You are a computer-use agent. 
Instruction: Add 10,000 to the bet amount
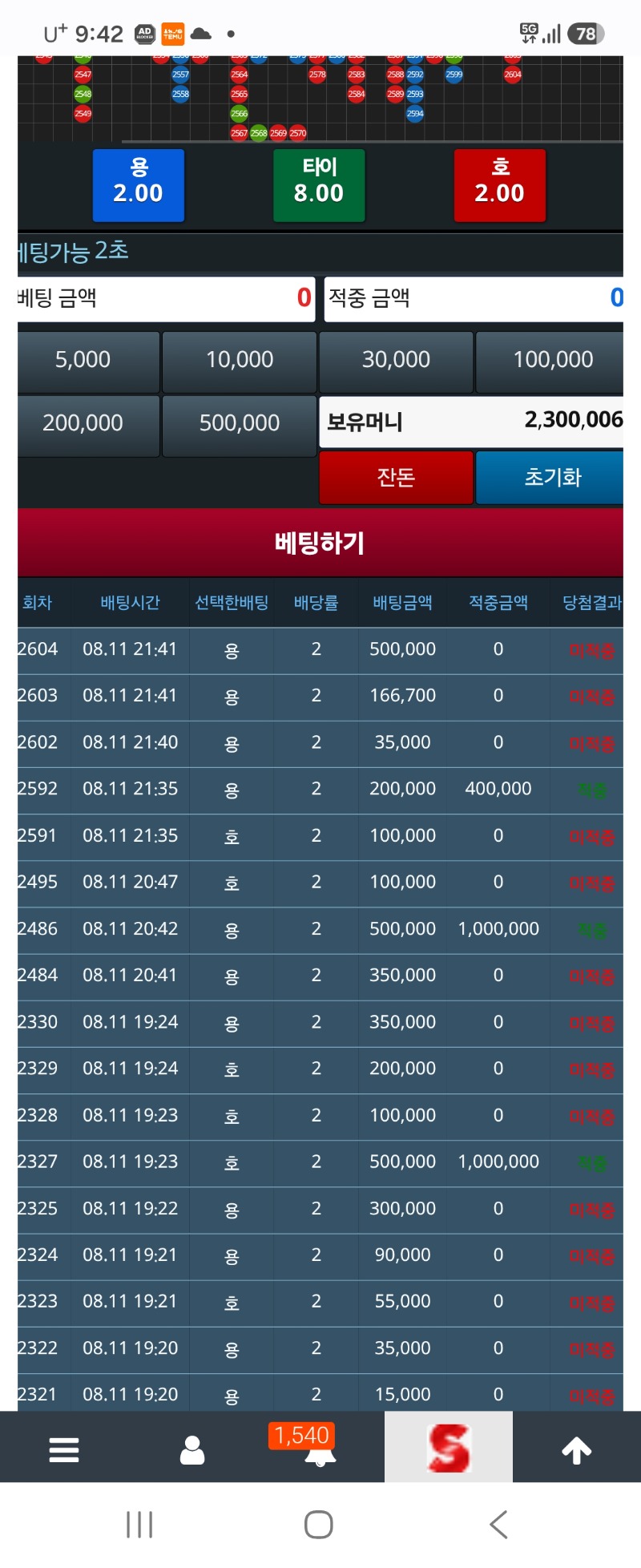pyautogui.click(x=240, y=362)
